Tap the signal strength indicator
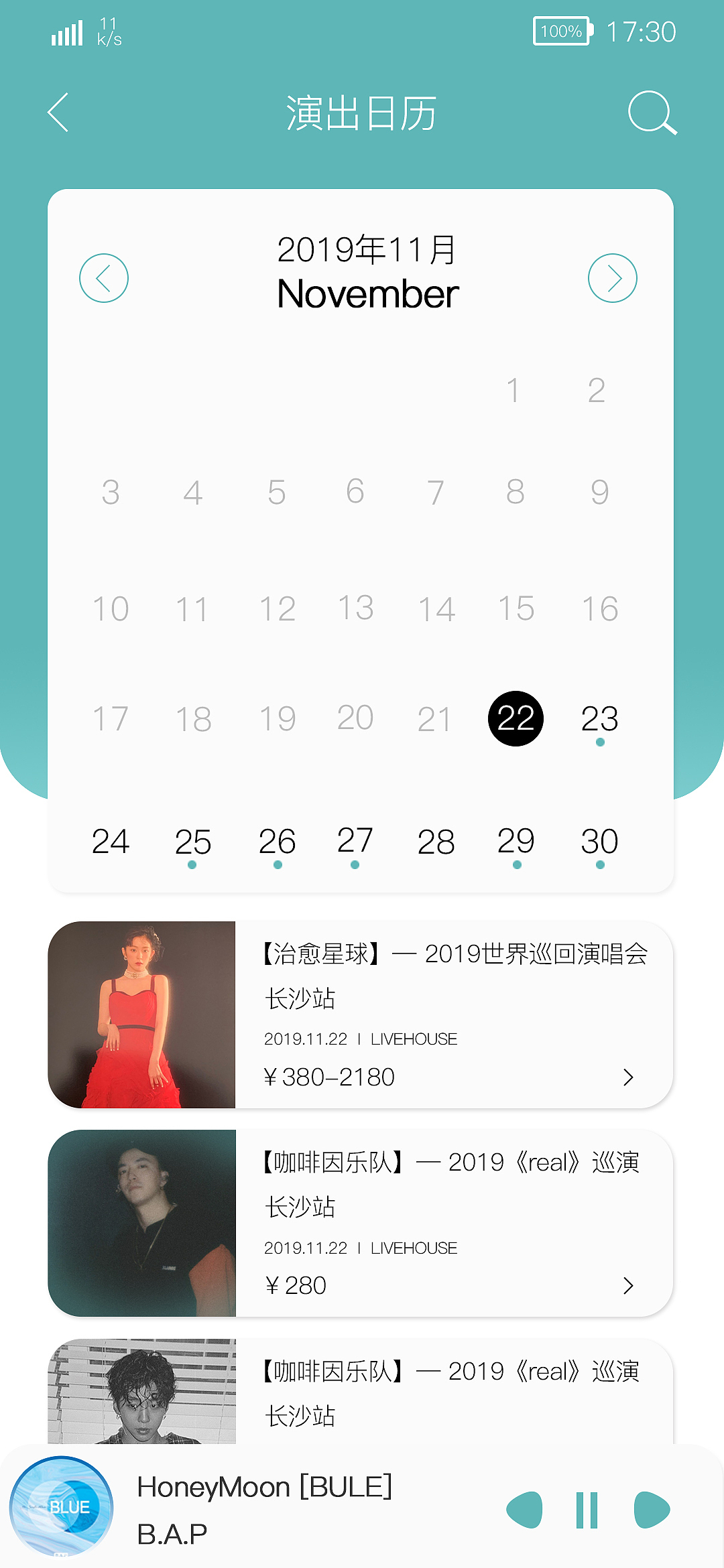Image resolution: width=724 pixels, height=1568 pixels. coord(67,30)
